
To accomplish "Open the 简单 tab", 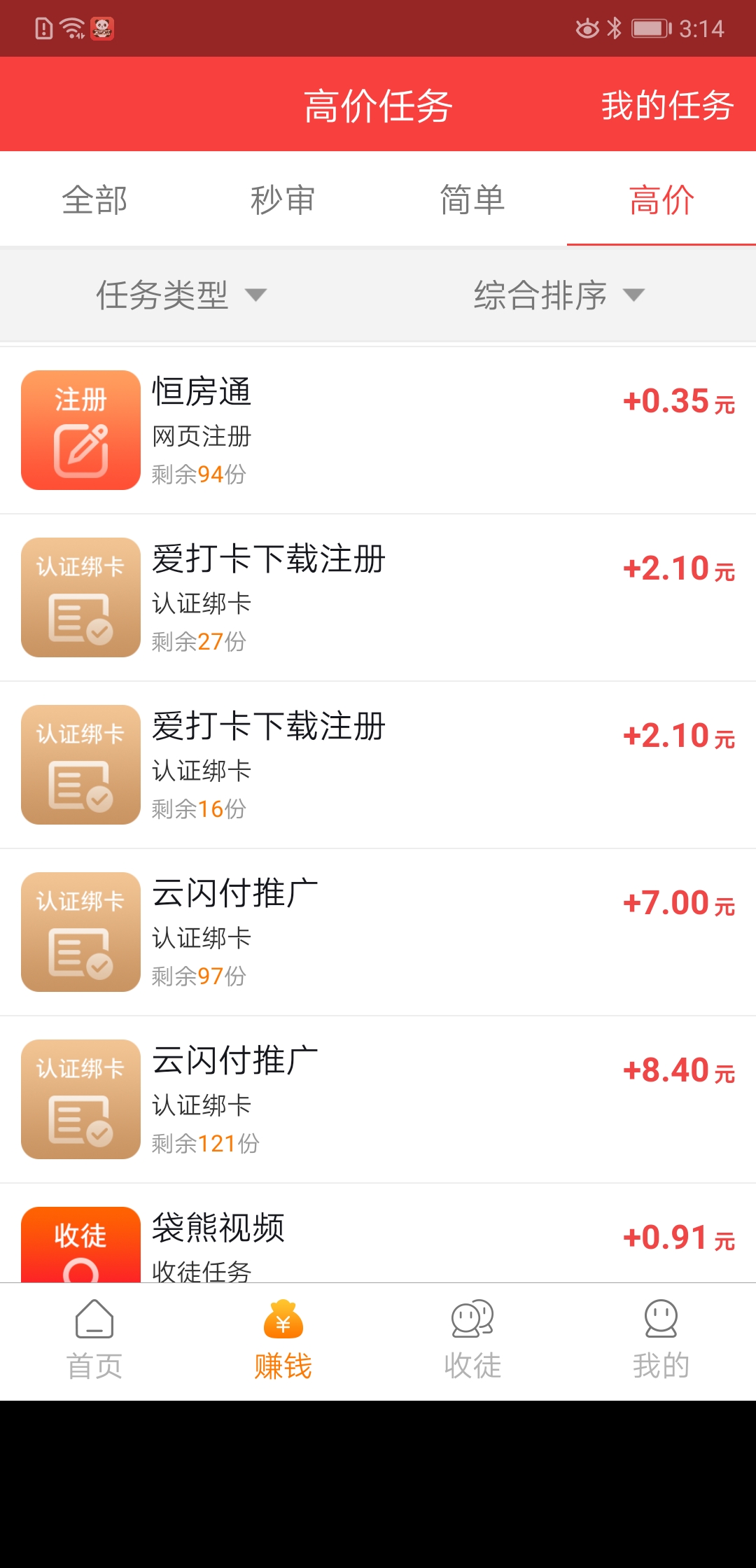I will tap(472, 199).
